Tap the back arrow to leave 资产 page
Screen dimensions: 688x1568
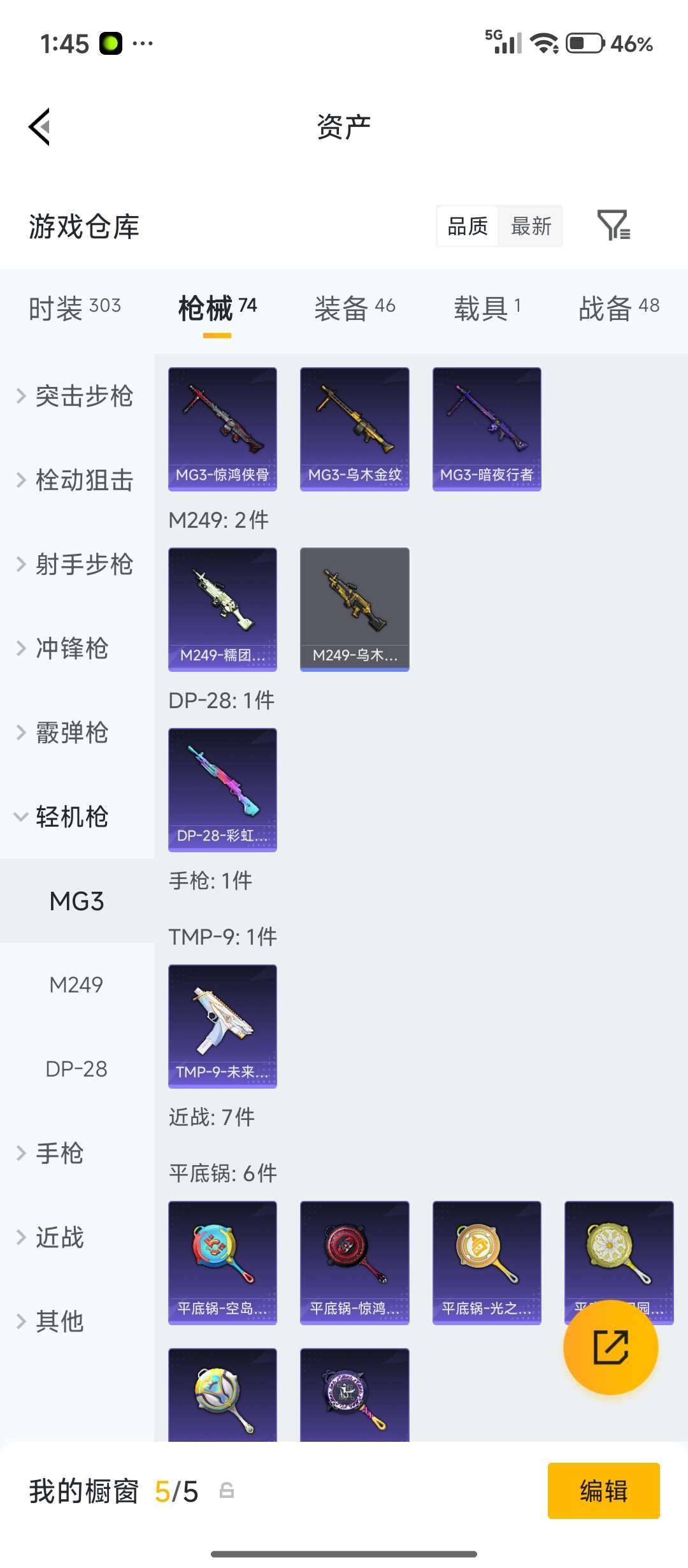40,126
